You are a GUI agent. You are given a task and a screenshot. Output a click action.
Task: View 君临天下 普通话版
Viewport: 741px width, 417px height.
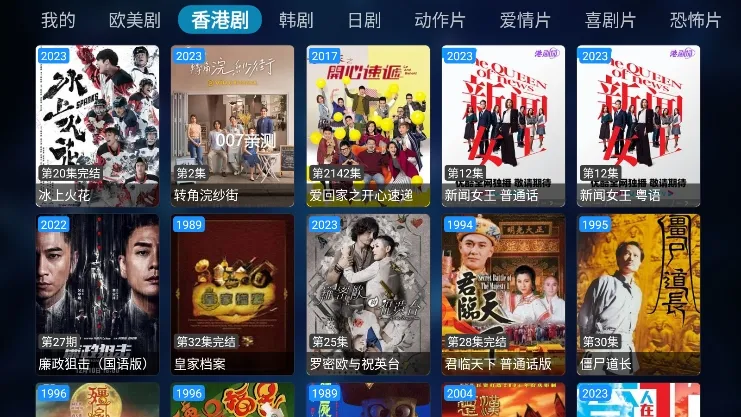coord(503,294)
